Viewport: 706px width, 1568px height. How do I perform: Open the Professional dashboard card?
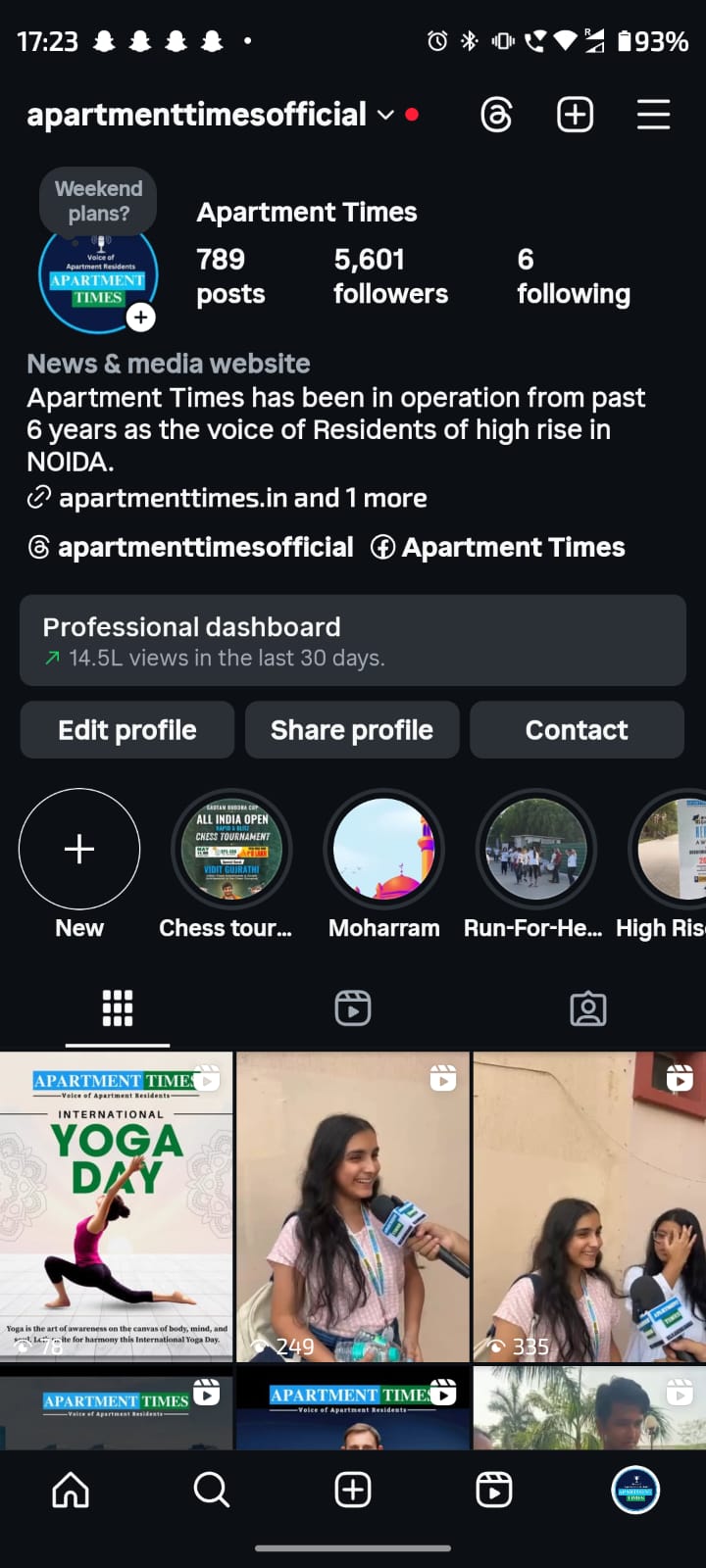coord(353,640)
